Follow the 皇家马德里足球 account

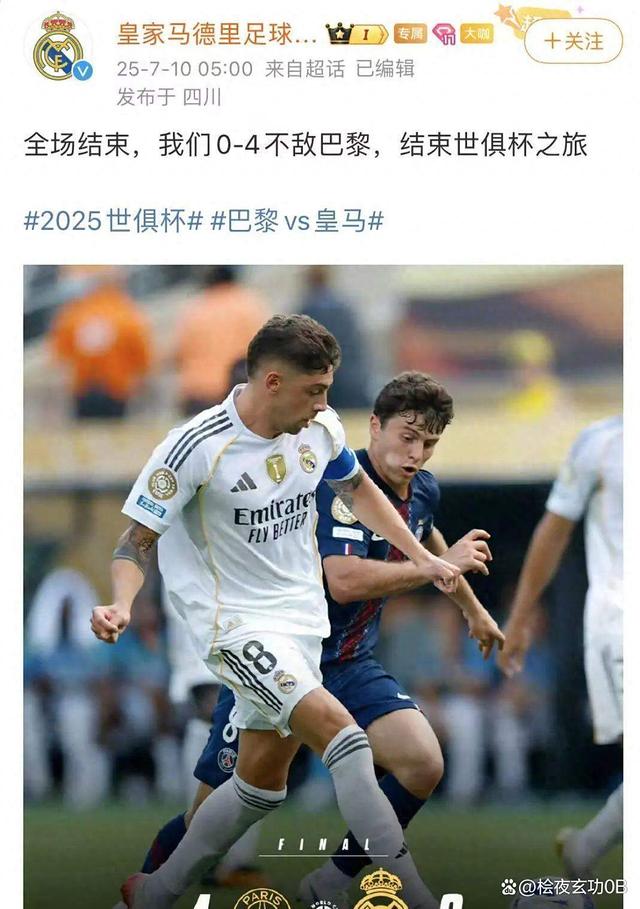point(573,41)
